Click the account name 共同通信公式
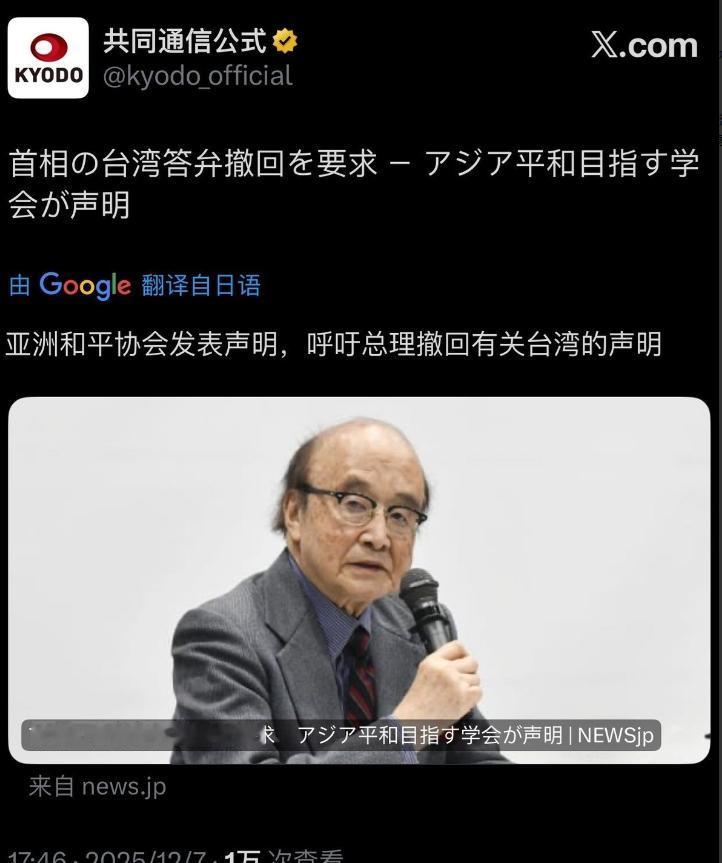722x863 pixels. (187, 39)
